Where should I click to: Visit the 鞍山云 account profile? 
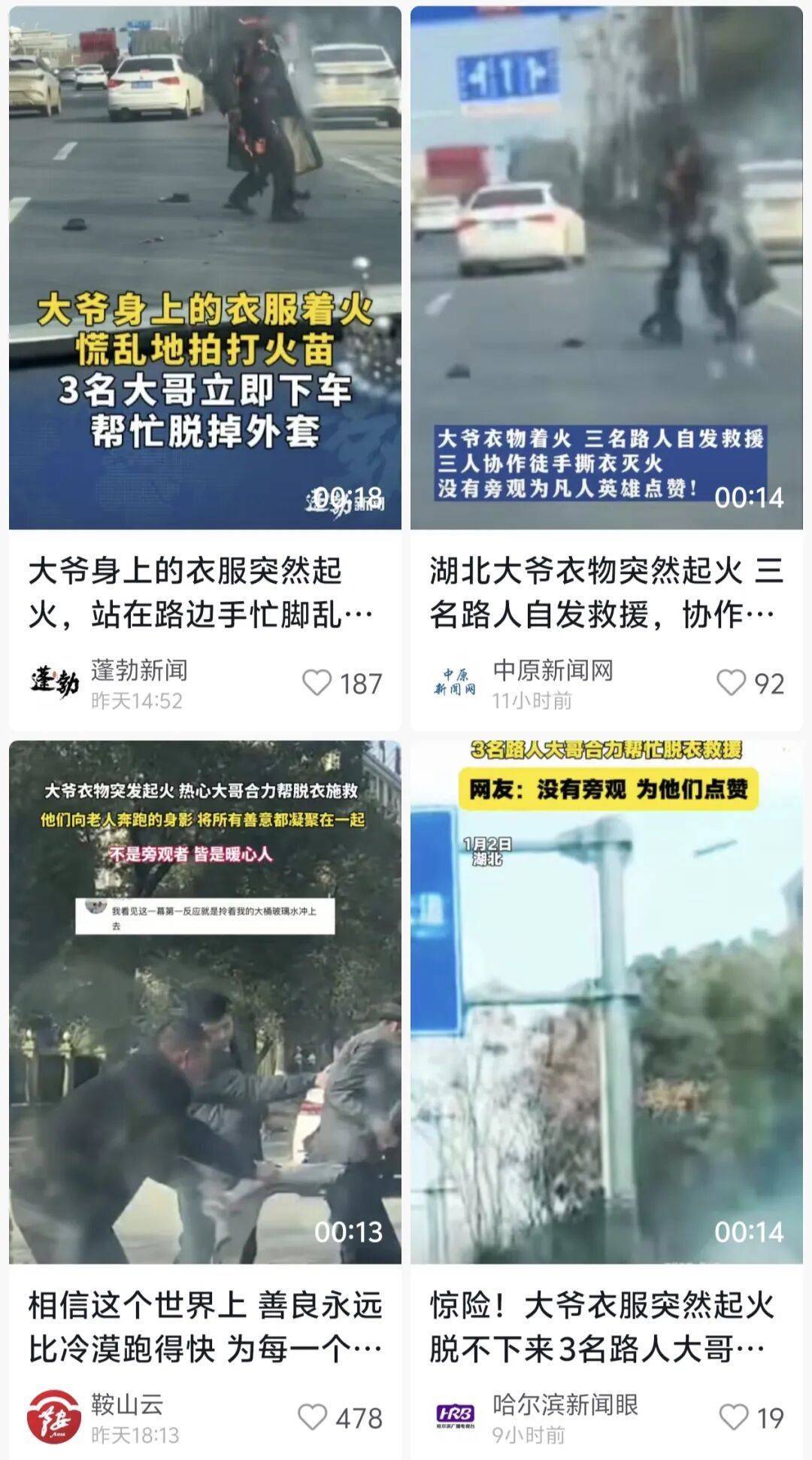point(54,1417)
